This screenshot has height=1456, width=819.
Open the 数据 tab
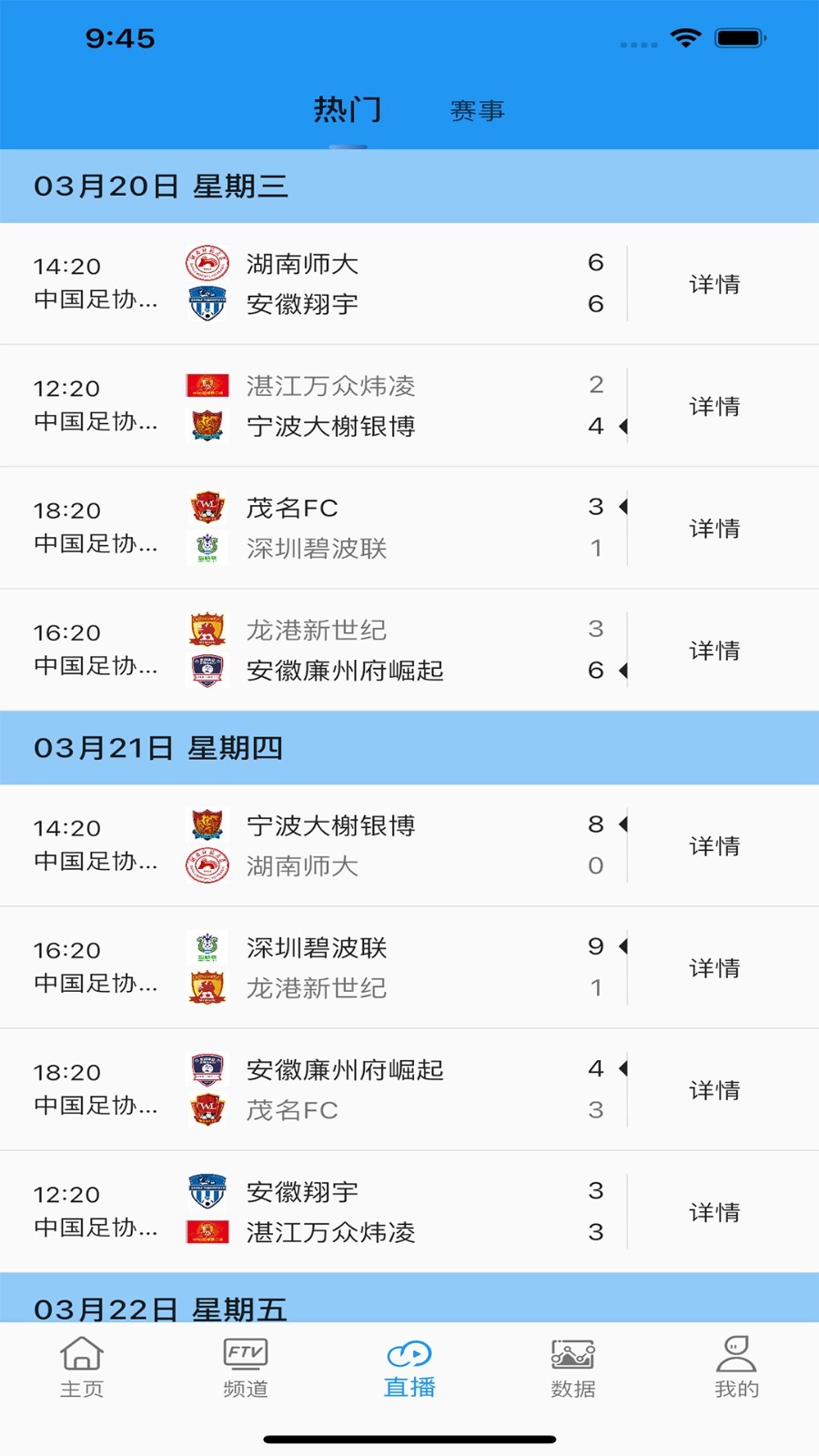pos(573,1366)
